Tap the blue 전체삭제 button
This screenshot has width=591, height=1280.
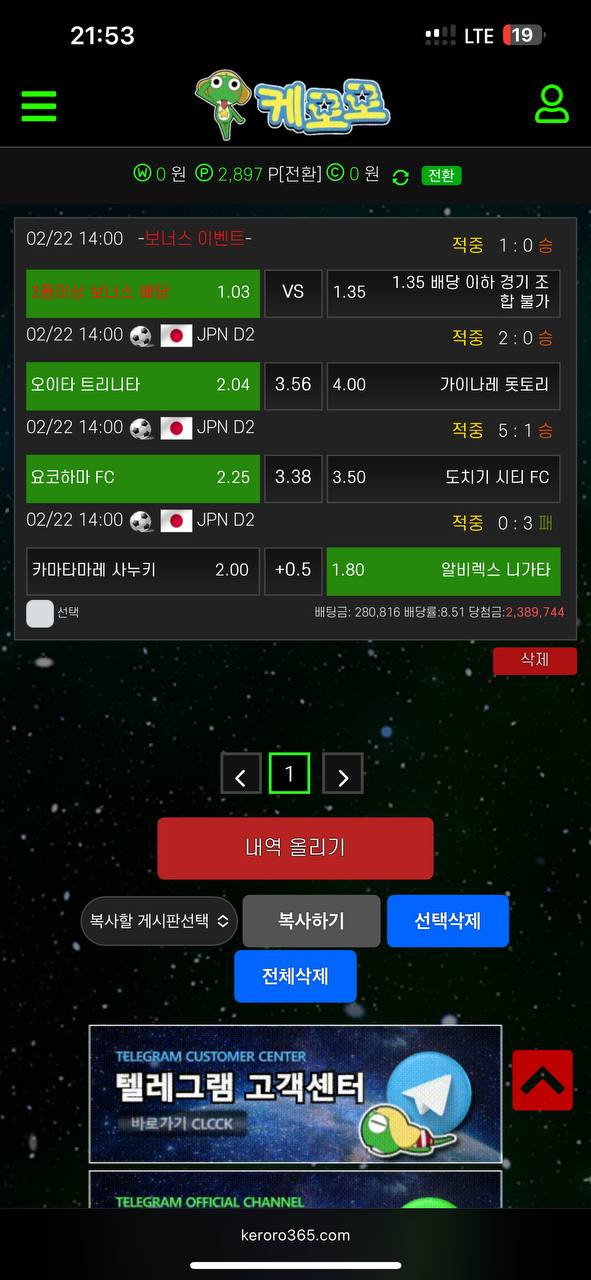point(295,976)
